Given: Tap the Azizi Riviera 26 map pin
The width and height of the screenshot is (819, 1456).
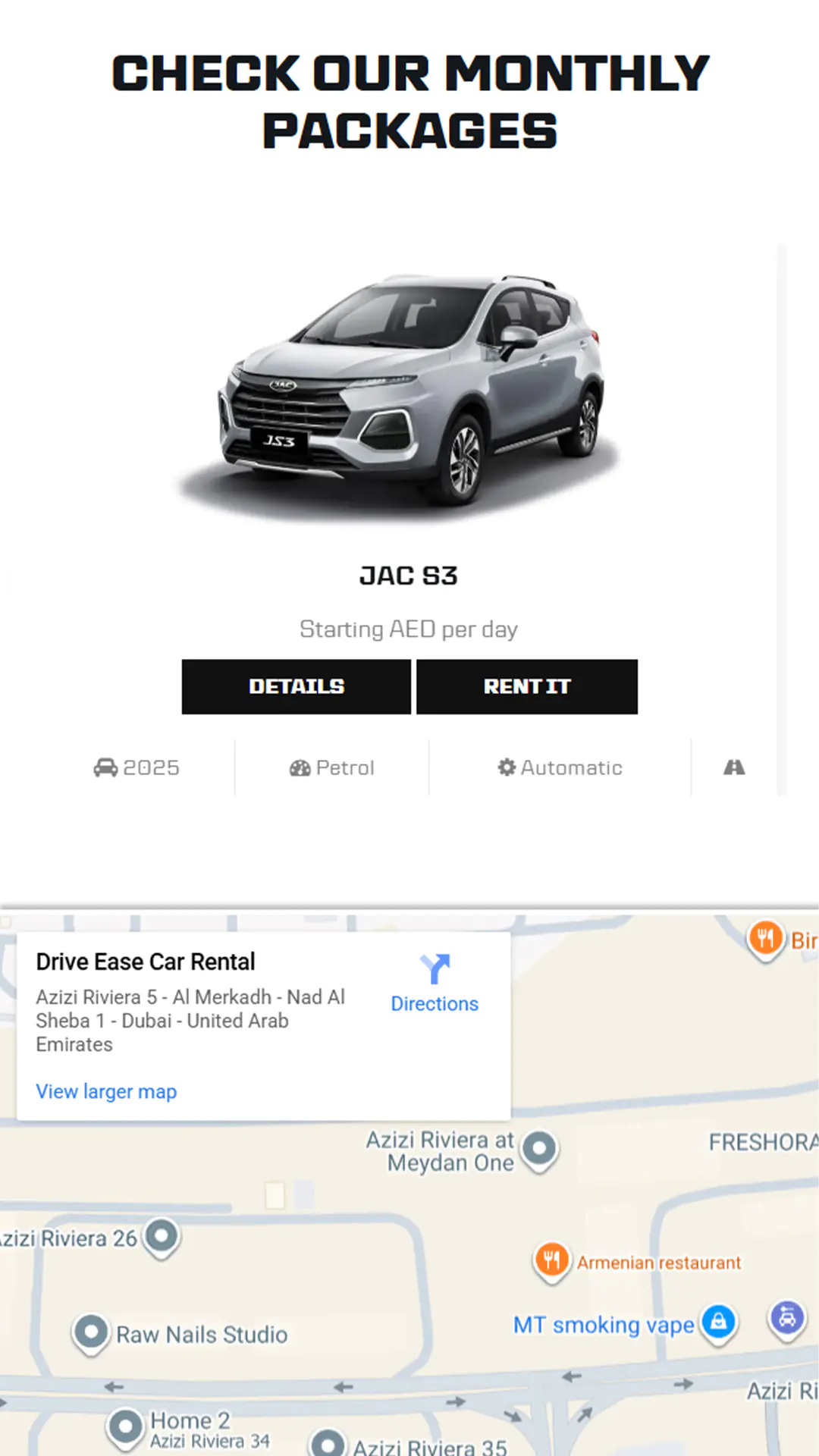Looking at the screenshot, I should point(162,1236).
